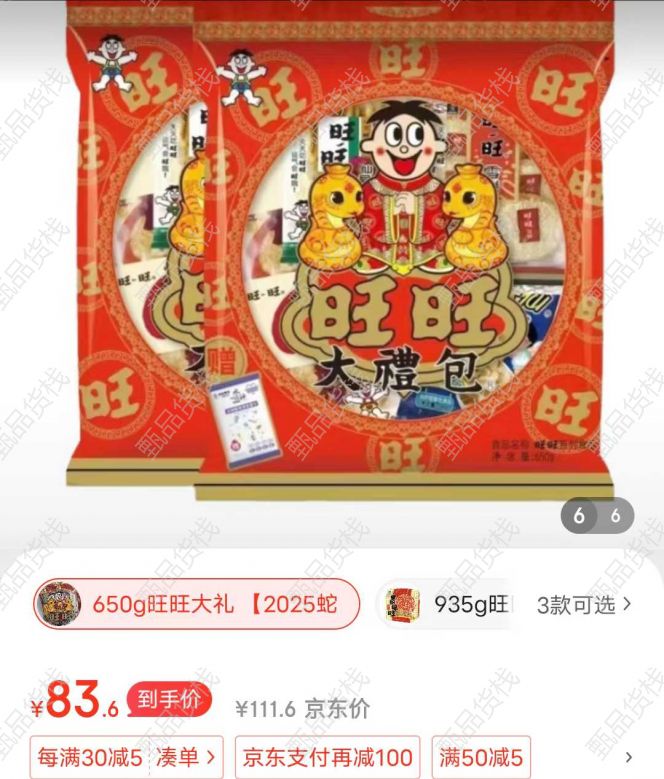664x779 pixels.
Task: Open the 3款可选 variant list
Action: click(x=585, y=604)
